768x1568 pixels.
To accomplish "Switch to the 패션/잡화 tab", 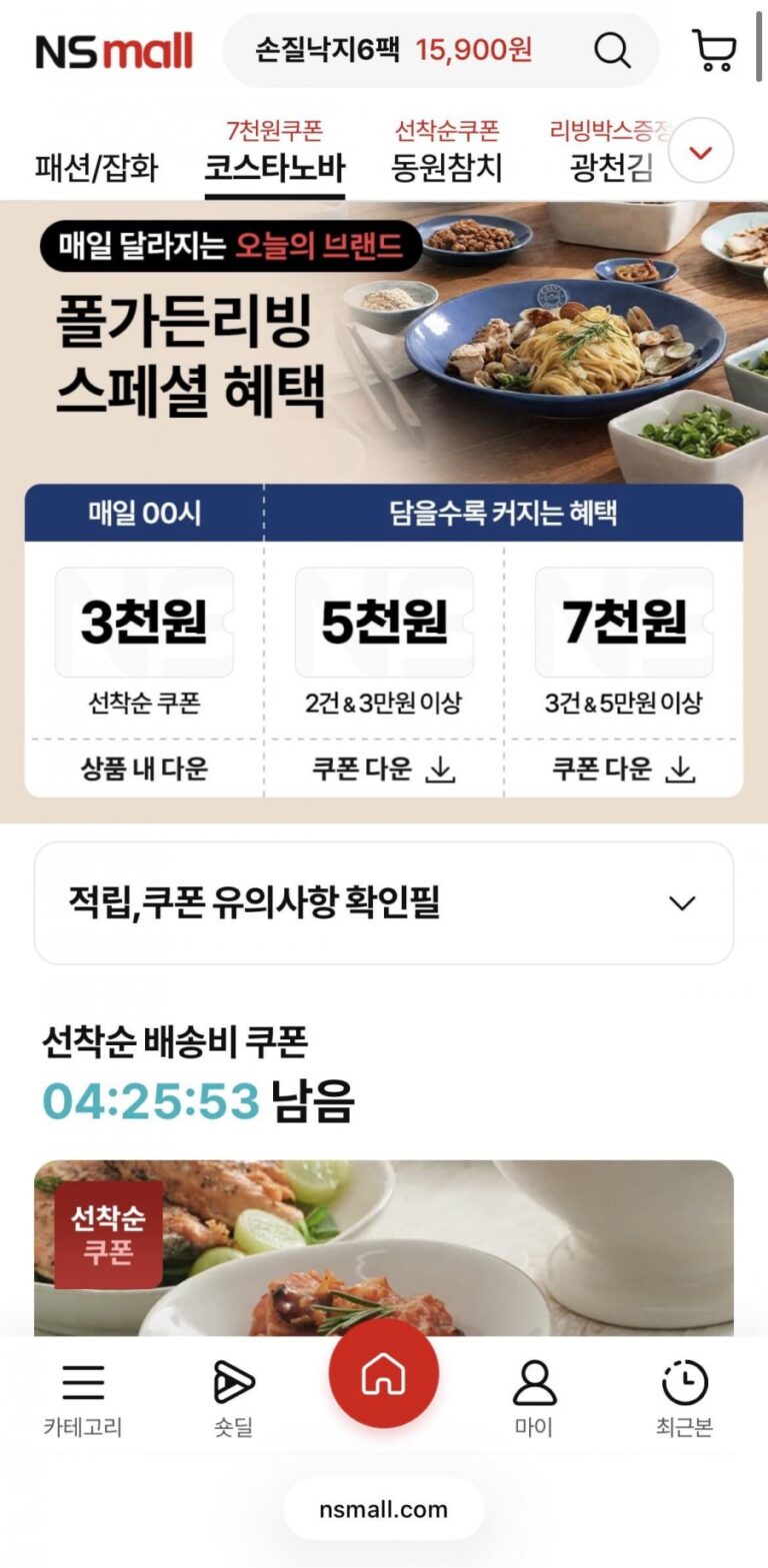I will (x=96, y=166).
